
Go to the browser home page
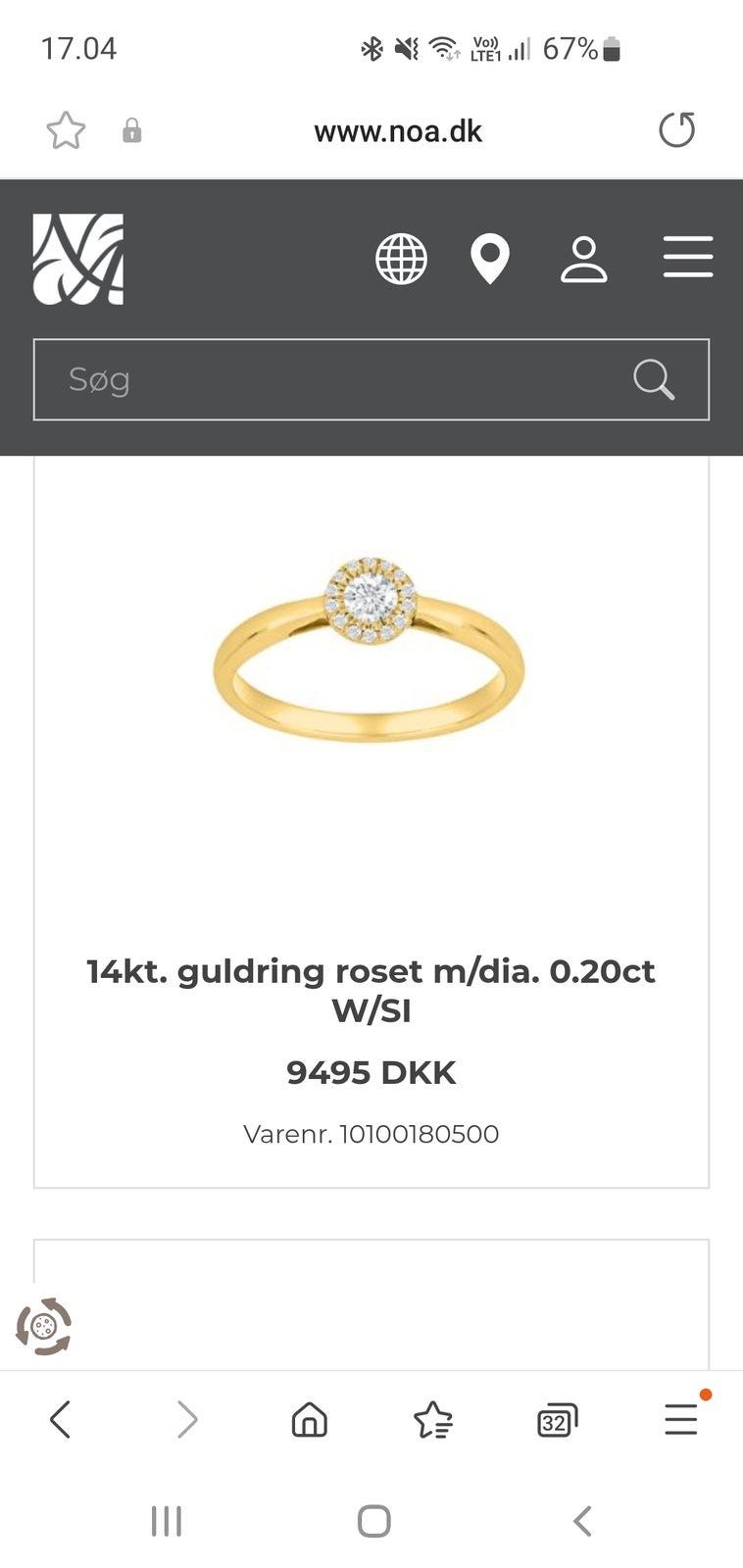click(310, 1419)
